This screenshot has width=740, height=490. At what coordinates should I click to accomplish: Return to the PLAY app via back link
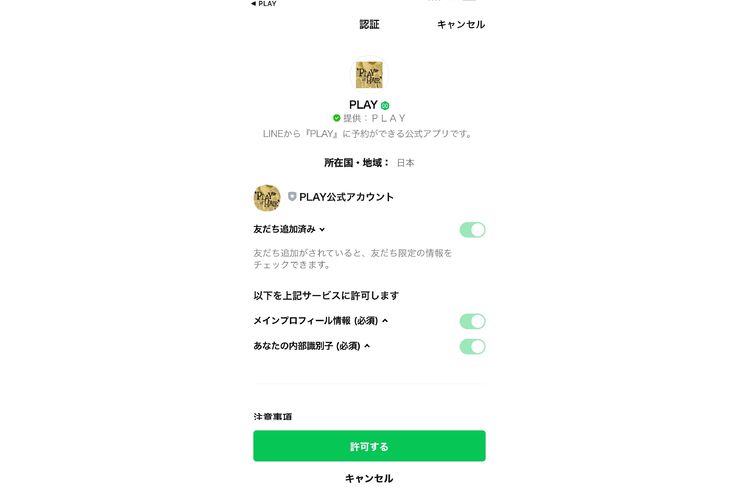pos(264,4)
